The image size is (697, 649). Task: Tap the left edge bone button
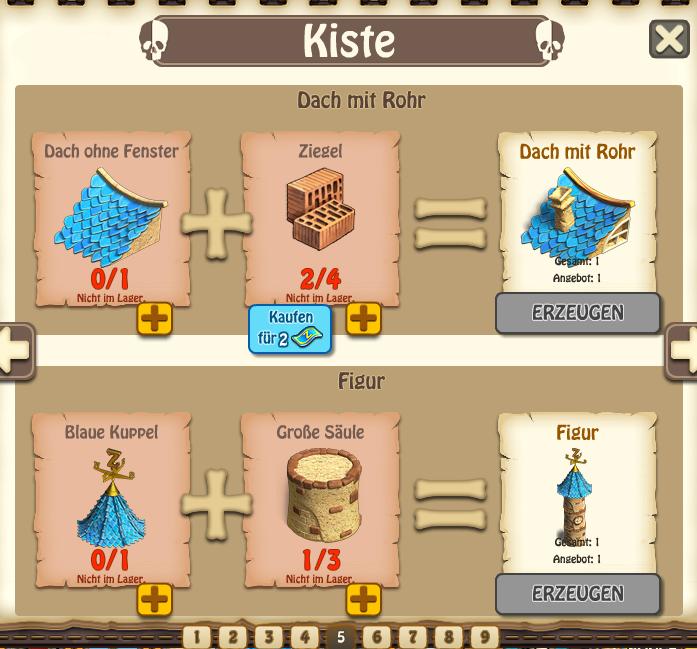(14, 352)
